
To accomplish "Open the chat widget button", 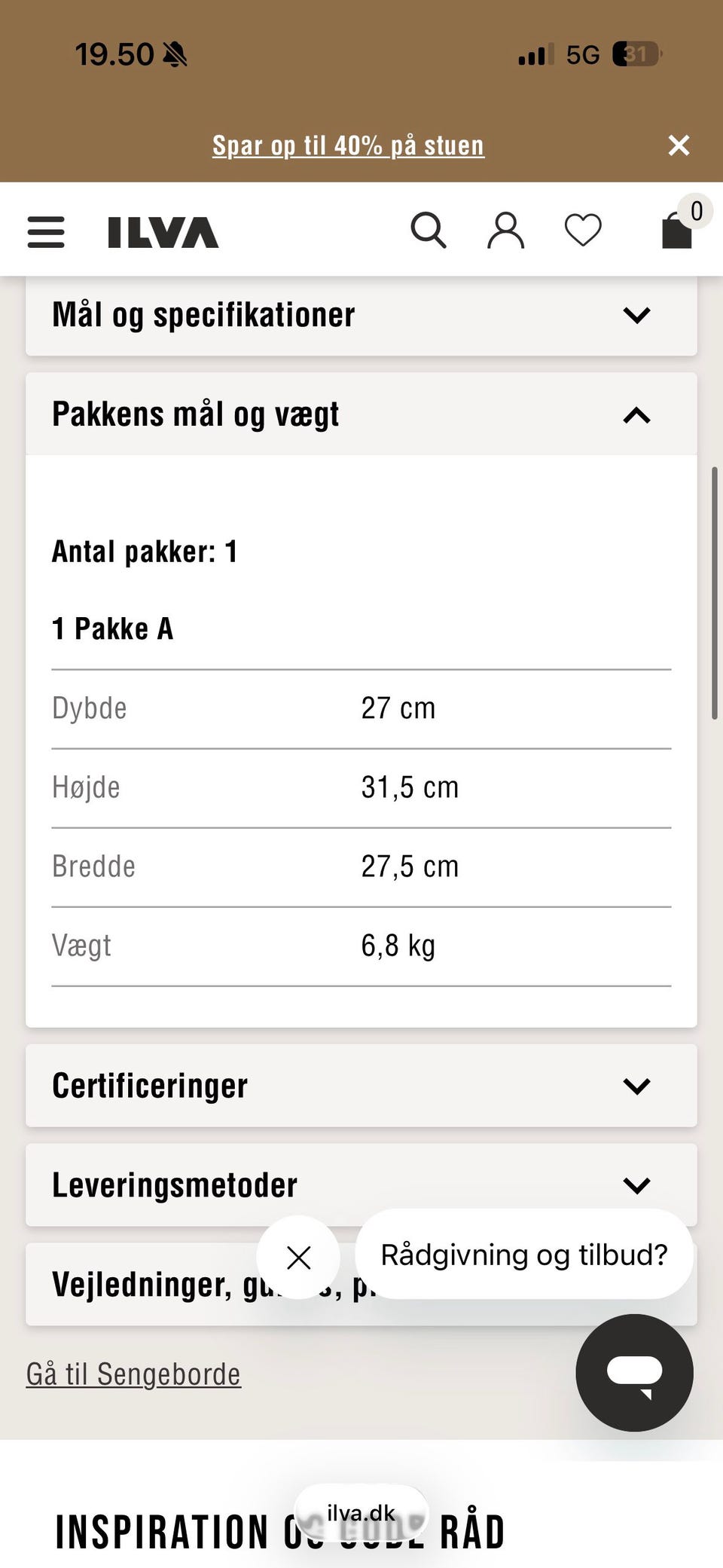I will (634, 1372).
